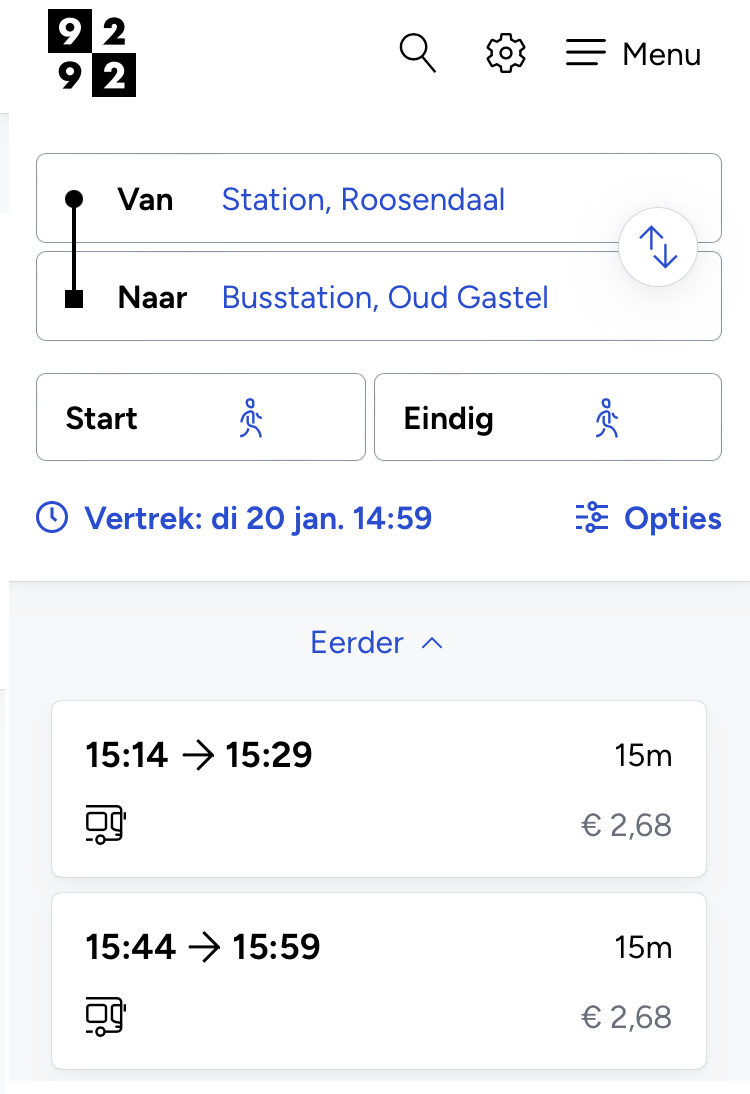This screenshot has height=1094, width=750.
Task: Open the Opties travel filters
Action: (649, 518)
